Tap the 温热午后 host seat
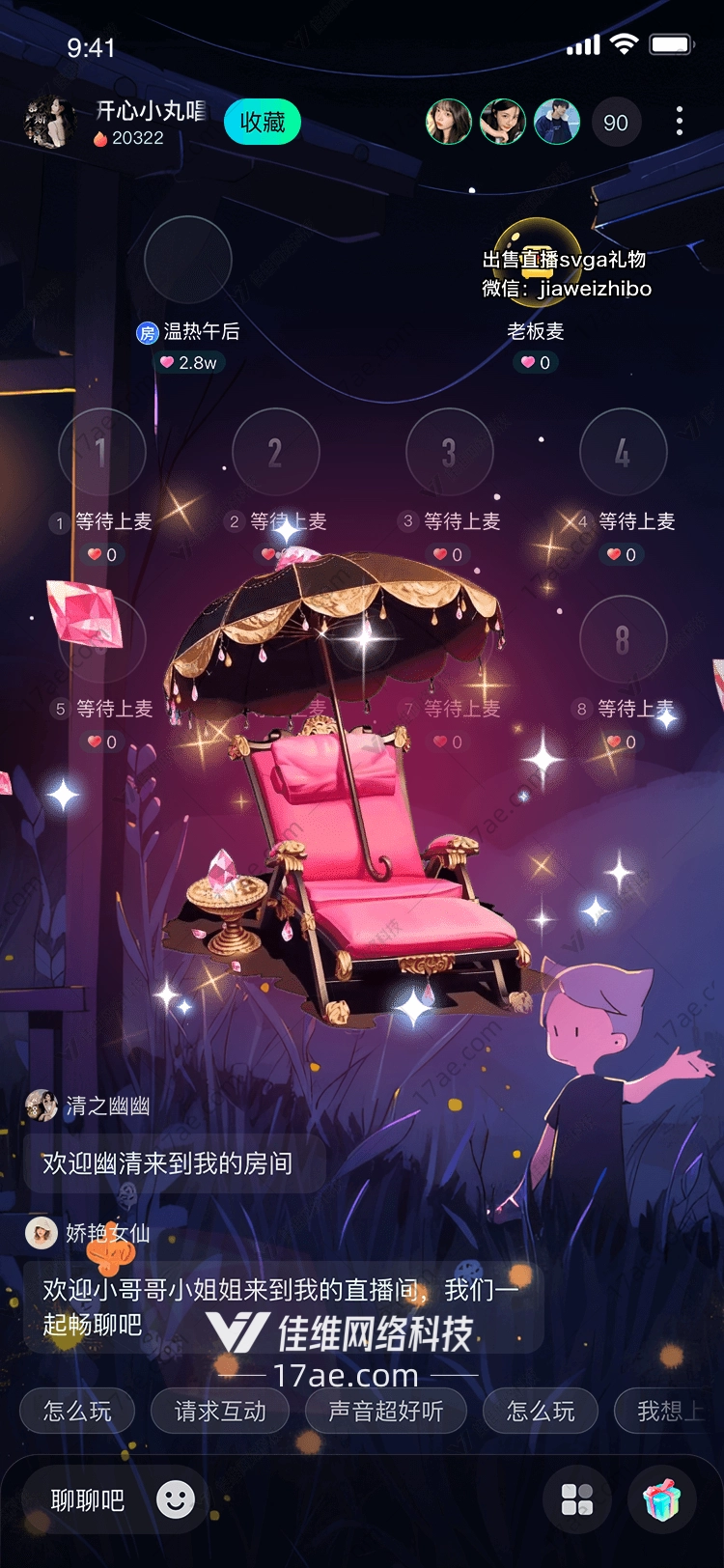The height and width of the screenshot is (1568, 724). [188, 261]
